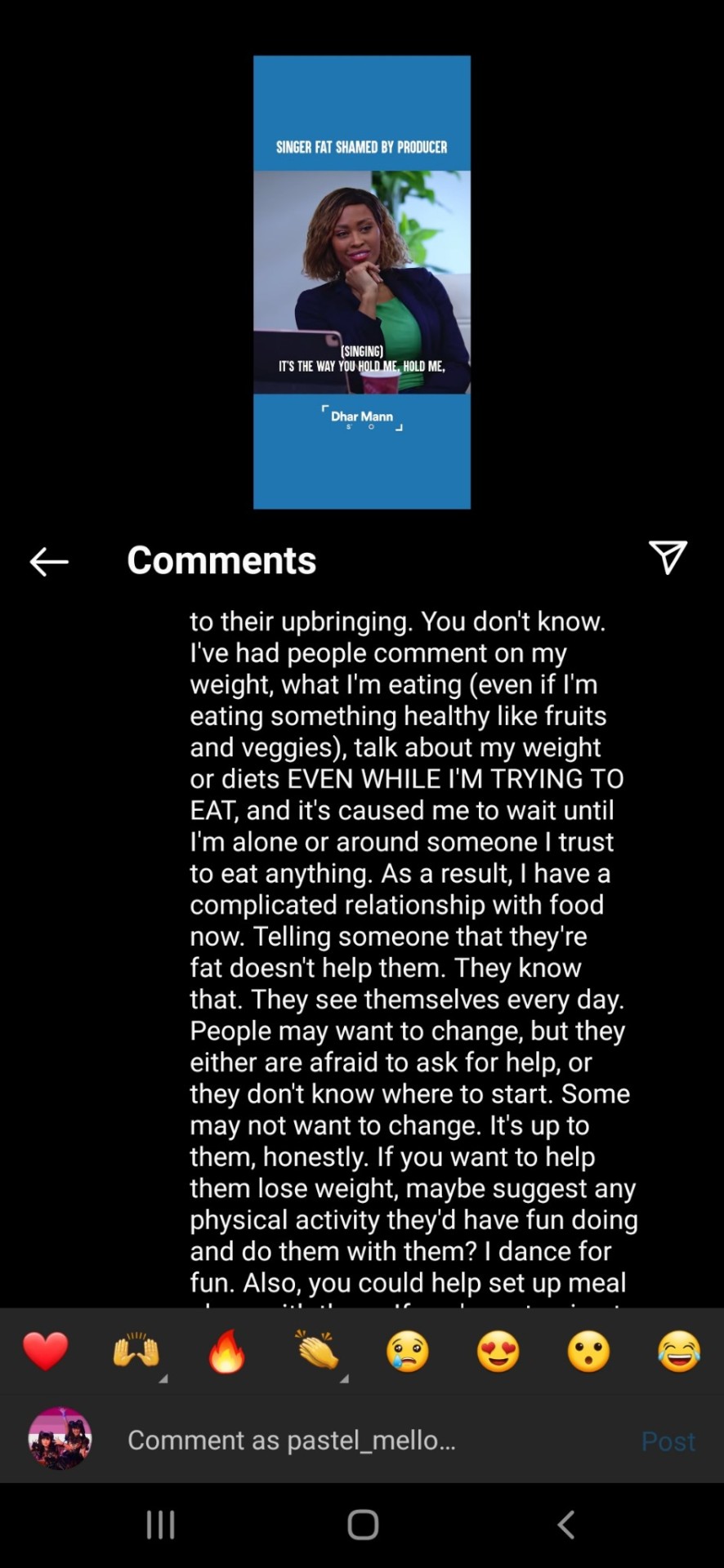
Task: Go to the home screen
Action: 363,1525
